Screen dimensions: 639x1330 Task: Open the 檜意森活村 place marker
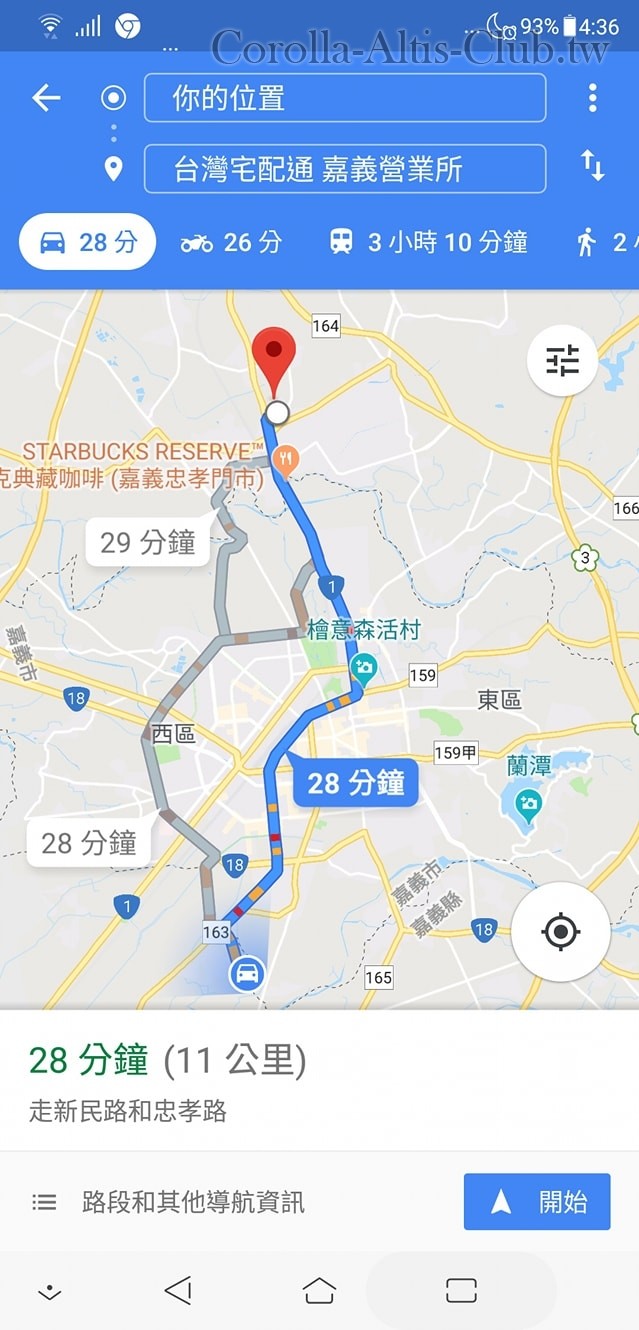click(364, 665)
